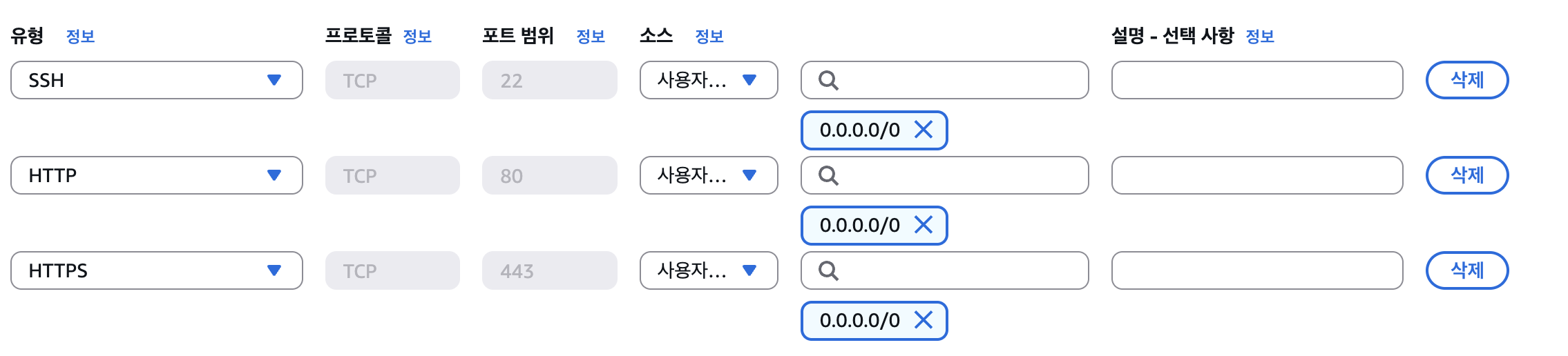Remove the 0.0.0.0/0 chip under HTTPS
The width and height of the screenshot is (1568, 356).
924,320
